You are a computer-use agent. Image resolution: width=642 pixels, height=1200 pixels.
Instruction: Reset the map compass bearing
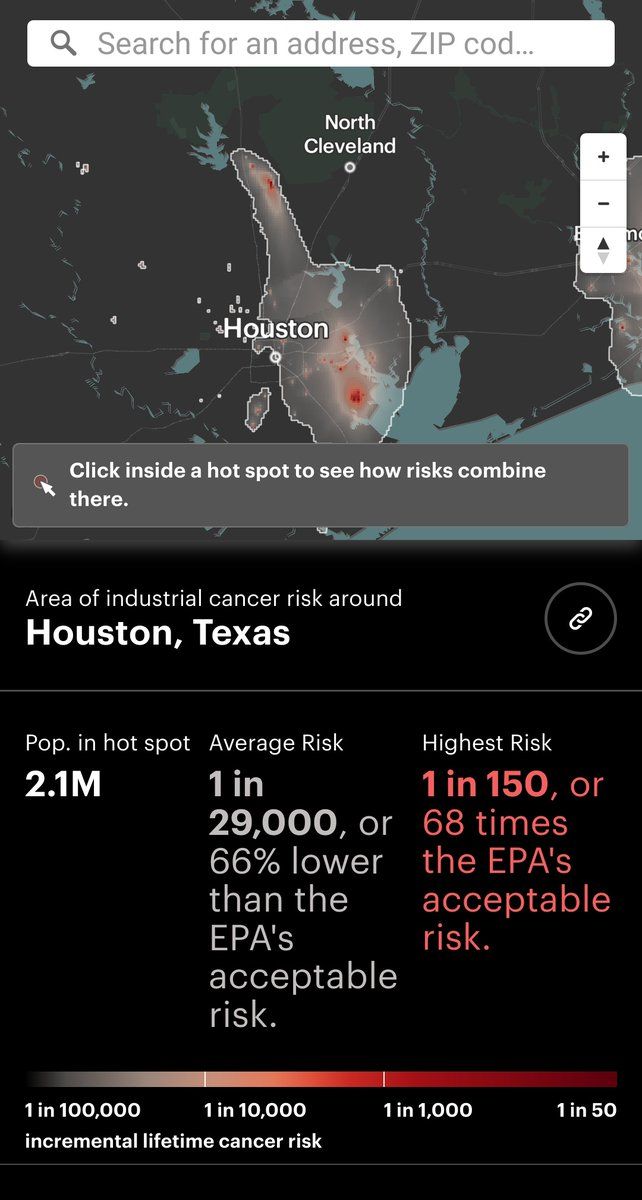click(x=603, y=248)
